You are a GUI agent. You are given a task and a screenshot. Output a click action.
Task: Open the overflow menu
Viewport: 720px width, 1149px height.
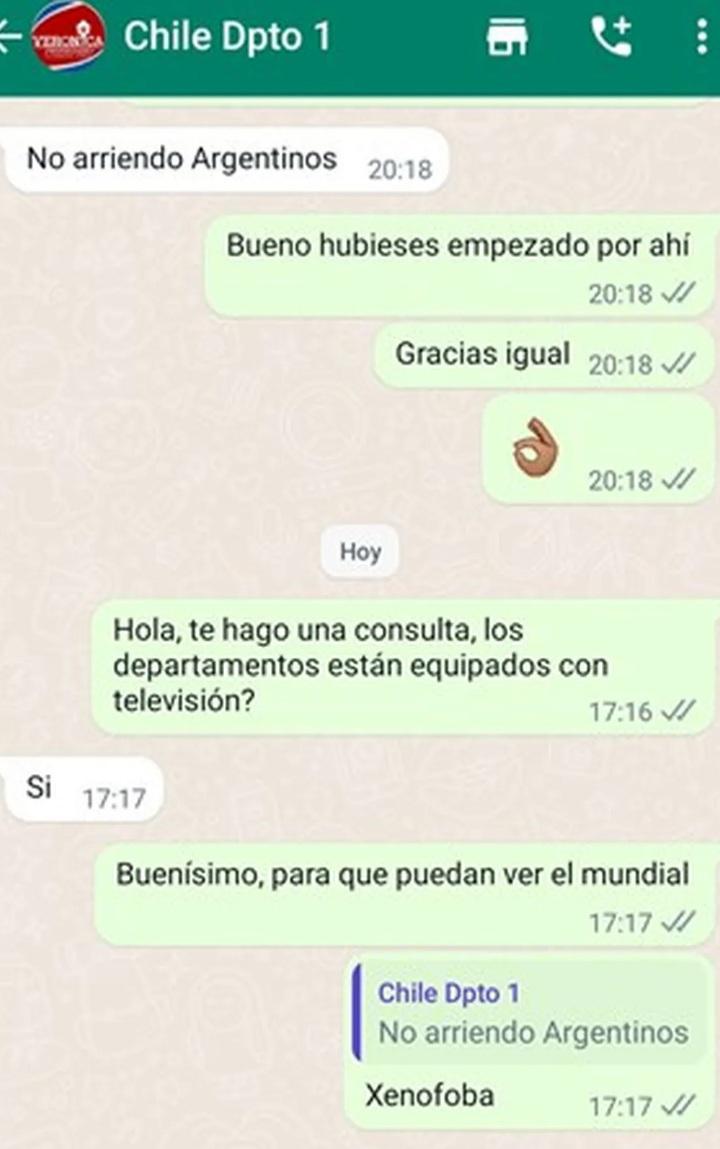point(701,37)
